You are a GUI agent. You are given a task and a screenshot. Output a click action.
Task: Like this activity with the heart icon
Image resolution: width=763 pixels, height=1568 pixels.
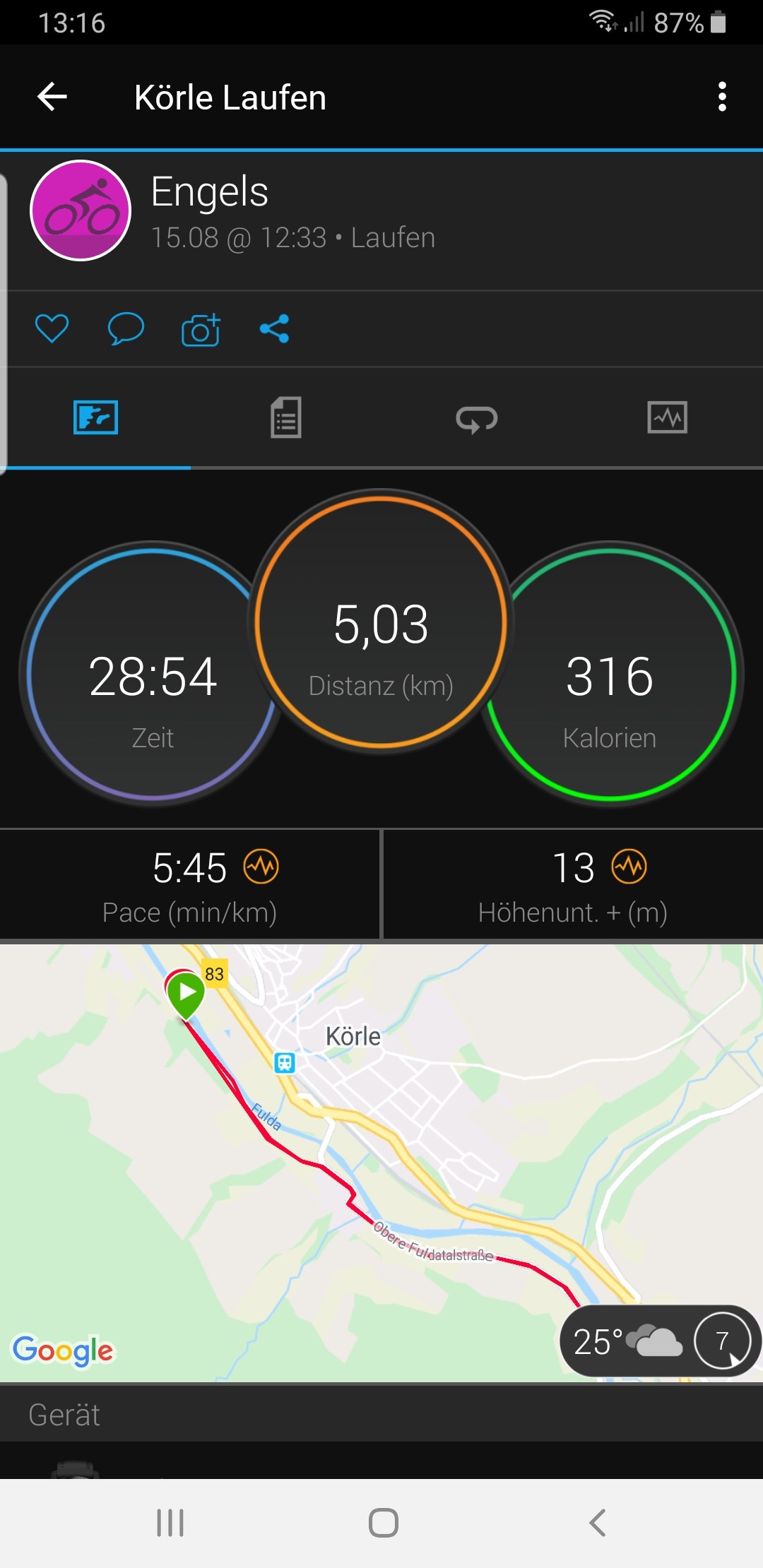click(52, 328)
